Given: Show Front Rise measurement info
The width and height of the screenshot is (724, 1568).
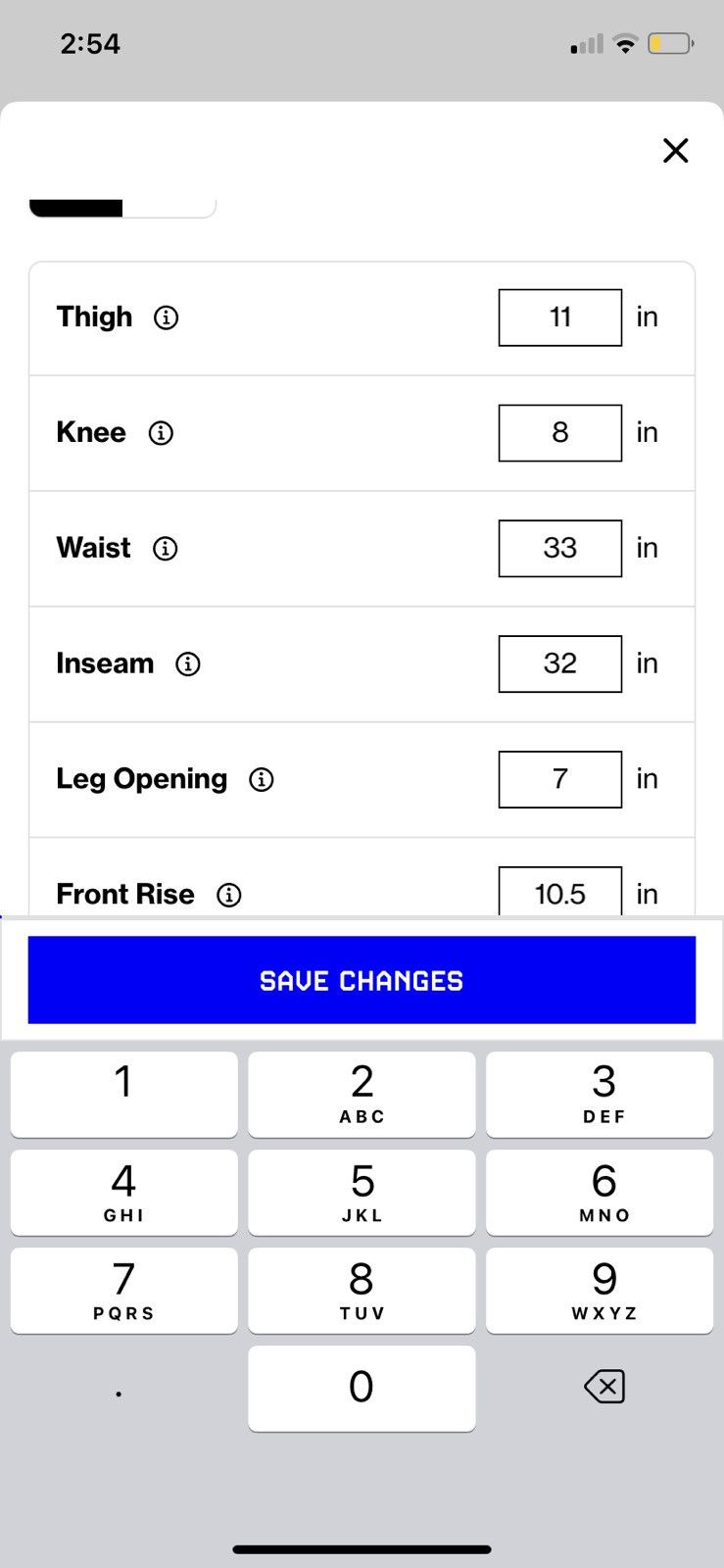Looking at the screenshot, I should pos(229,895).
